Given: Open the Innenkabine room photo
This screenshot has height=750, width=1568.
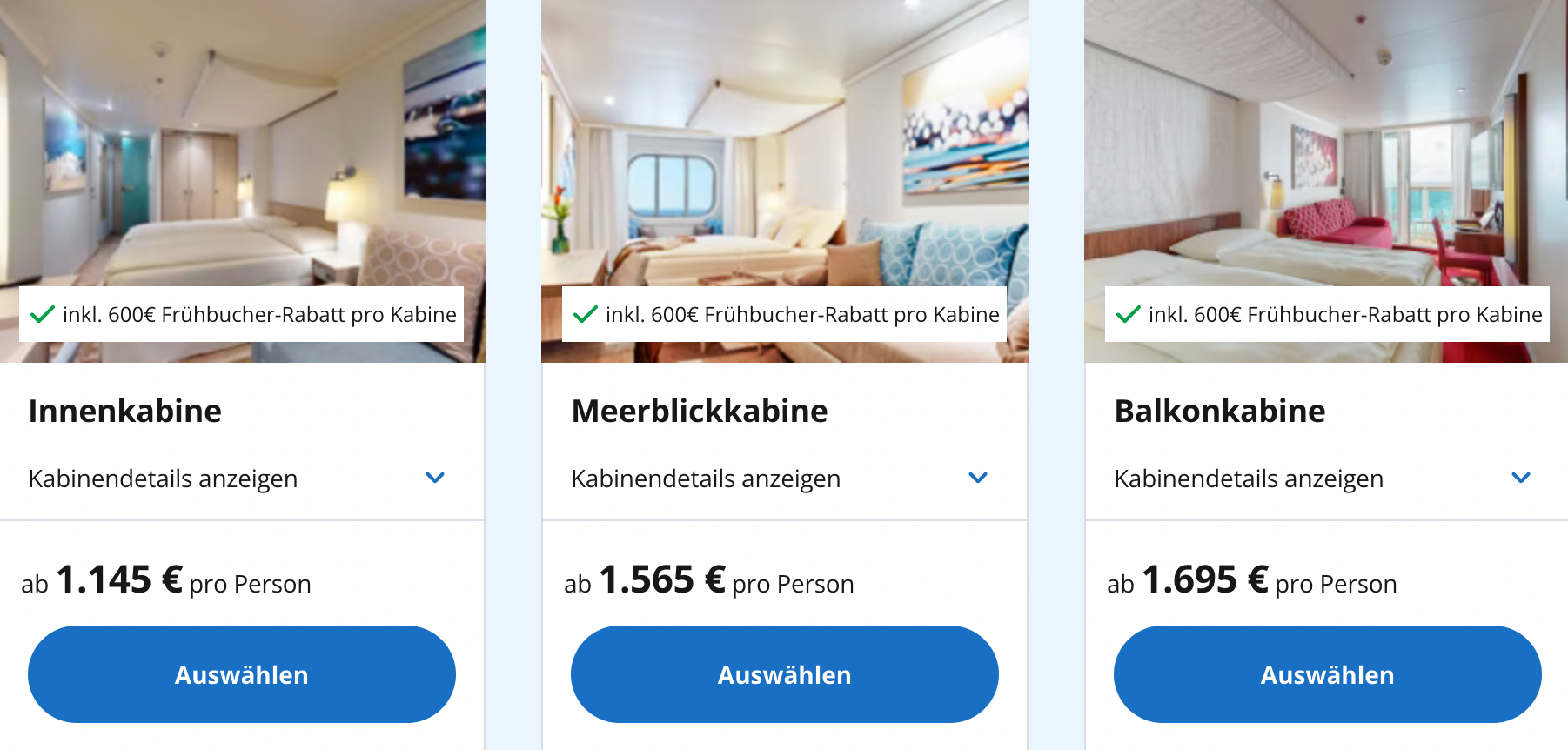Looking at the screenshot, I should [x=242, y=148].
